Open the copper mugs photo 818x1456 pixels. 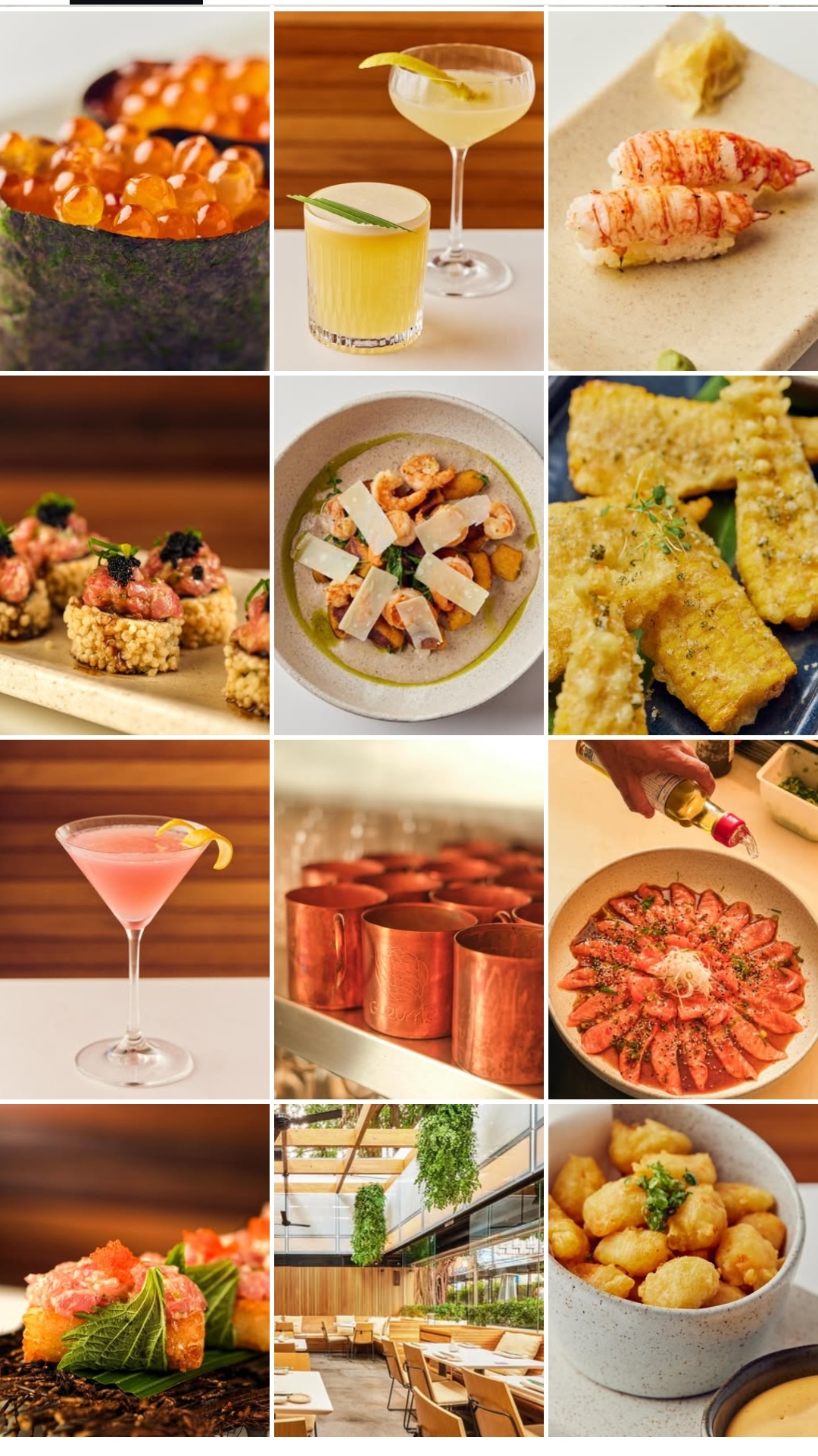click(x=408, y=919)
